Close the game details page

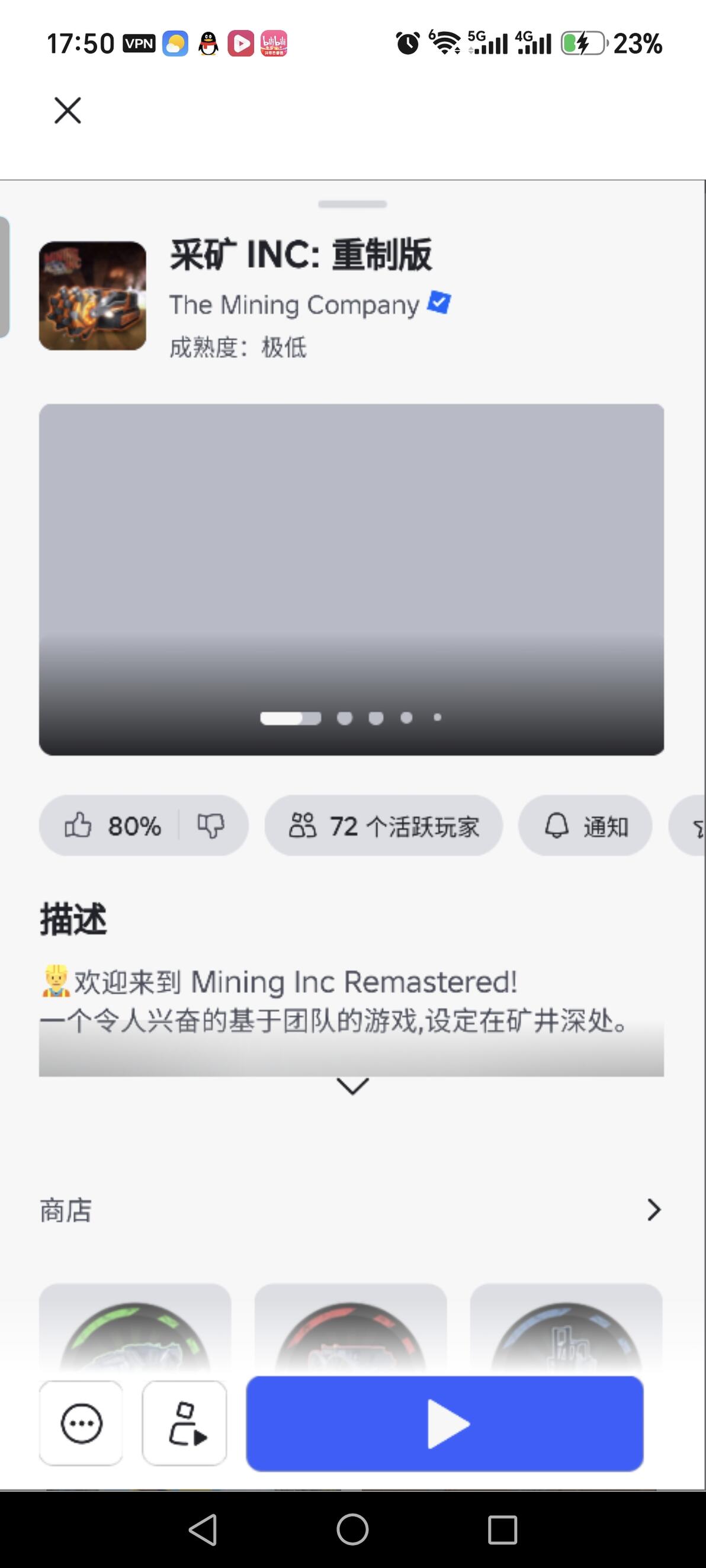click(x=68, y=110)
